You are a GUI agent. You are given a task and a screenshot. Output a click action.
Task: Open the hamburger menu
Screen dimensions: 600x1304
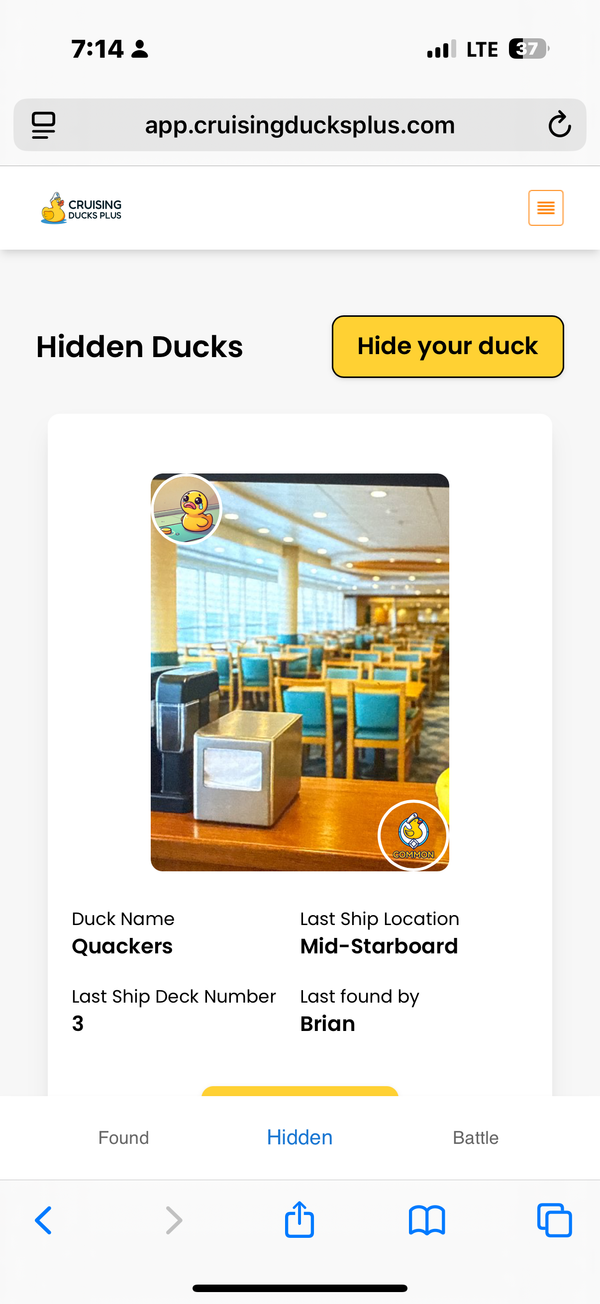pyautogui.click(x=546, y=208)
